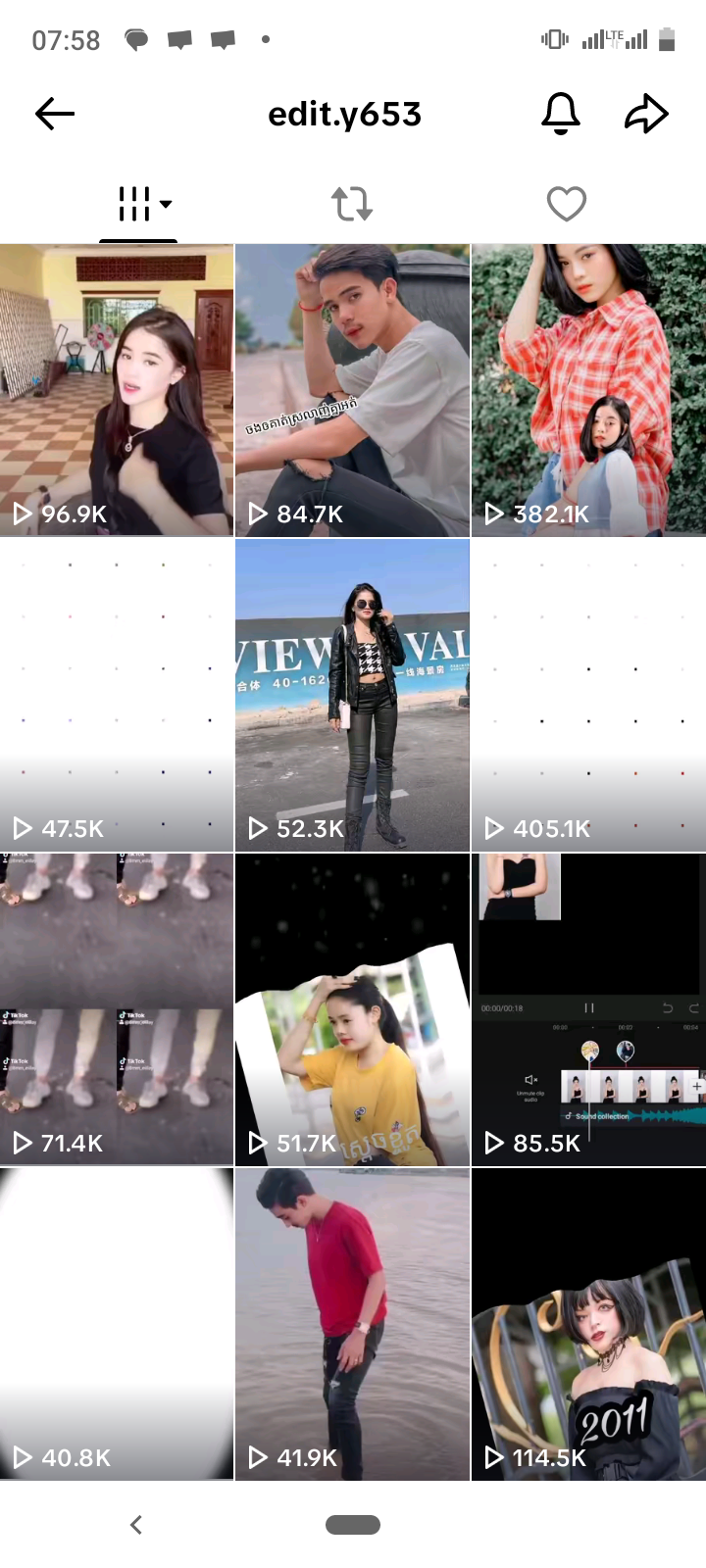This screenshot has height=1568, width=706.
Task: Open the notifications bell
Action: click(x=561, y=115)
